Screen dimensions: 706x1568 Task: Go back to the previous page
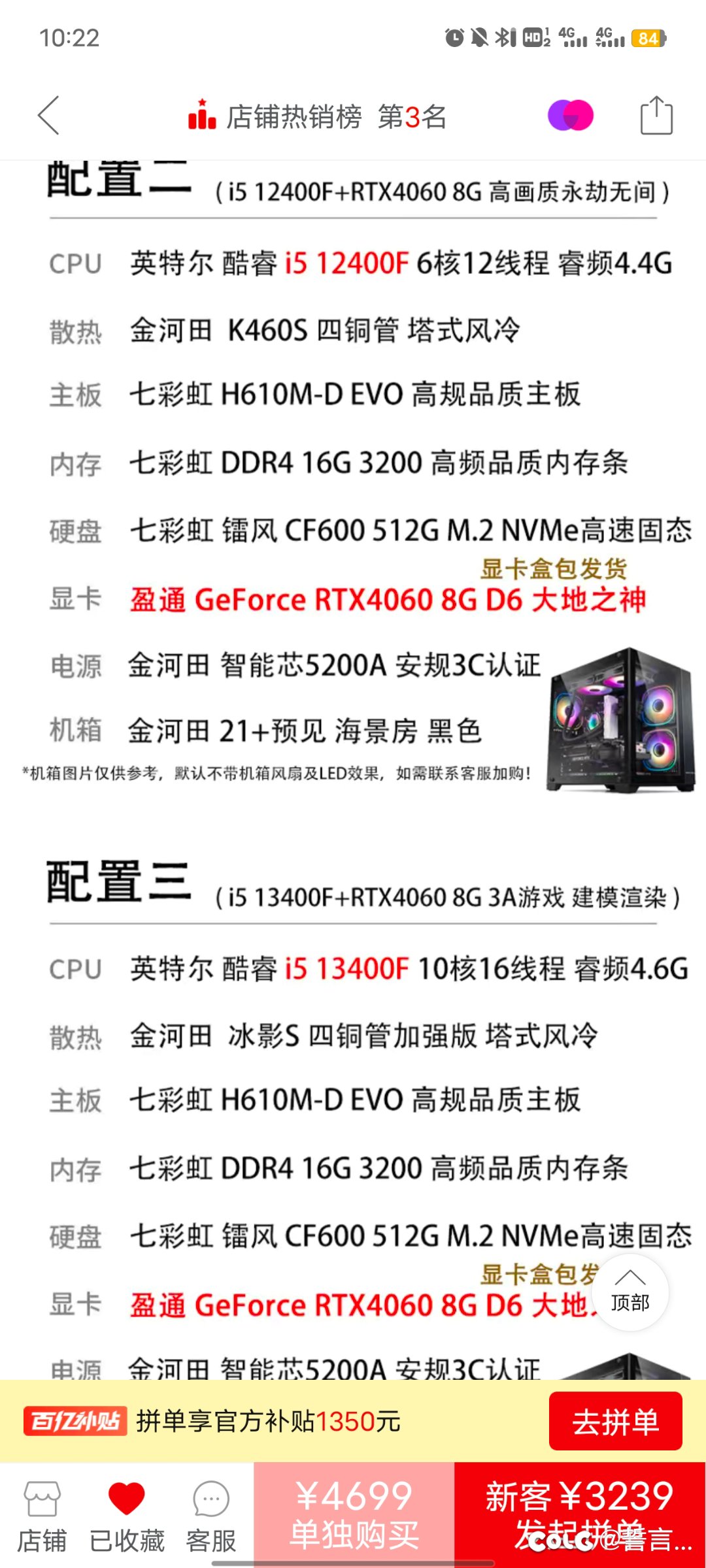point(49,116)
